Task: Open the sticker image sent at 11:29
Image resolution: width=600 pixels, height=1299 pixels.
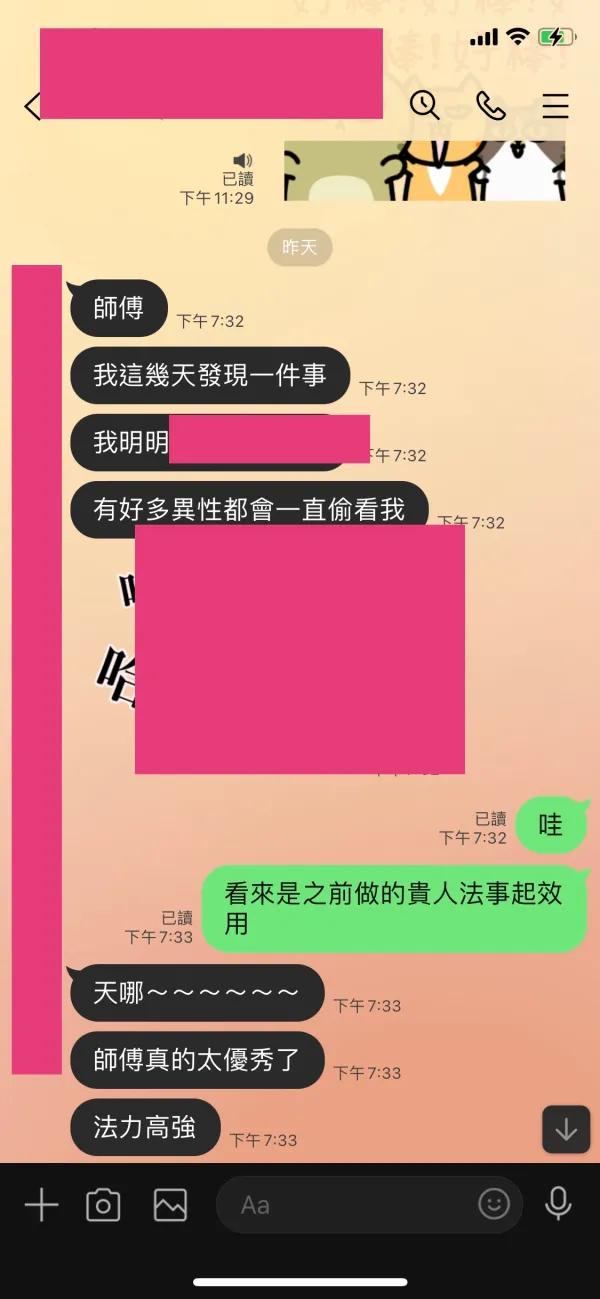Action: [424, 170]
